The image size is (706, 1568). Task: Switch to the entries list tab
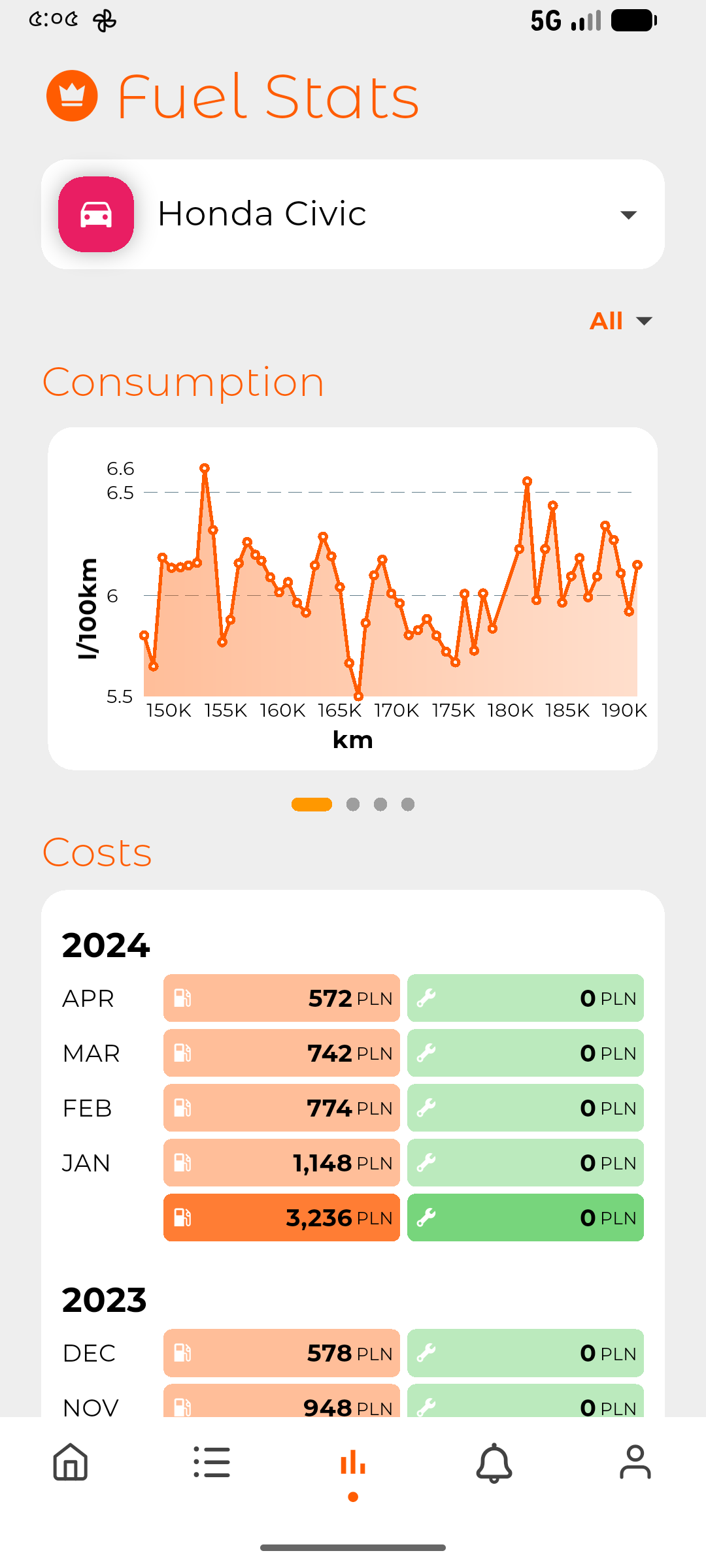coord(212,1462)
